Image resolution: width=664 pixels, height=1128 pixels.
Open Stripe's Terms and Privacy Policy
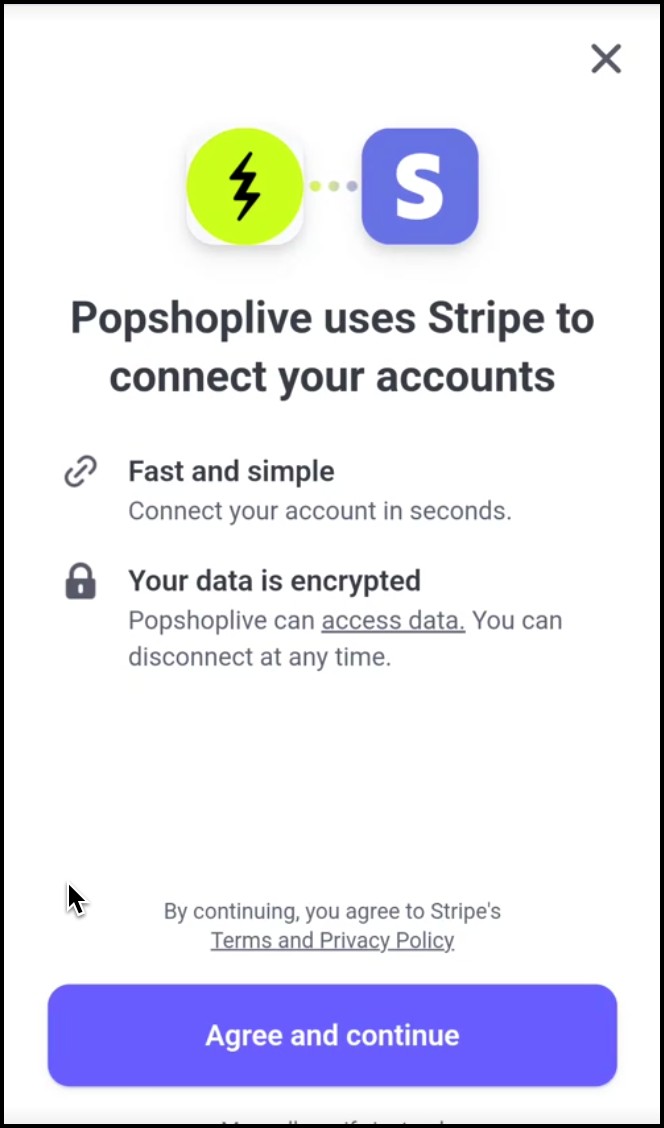[332, 940]
